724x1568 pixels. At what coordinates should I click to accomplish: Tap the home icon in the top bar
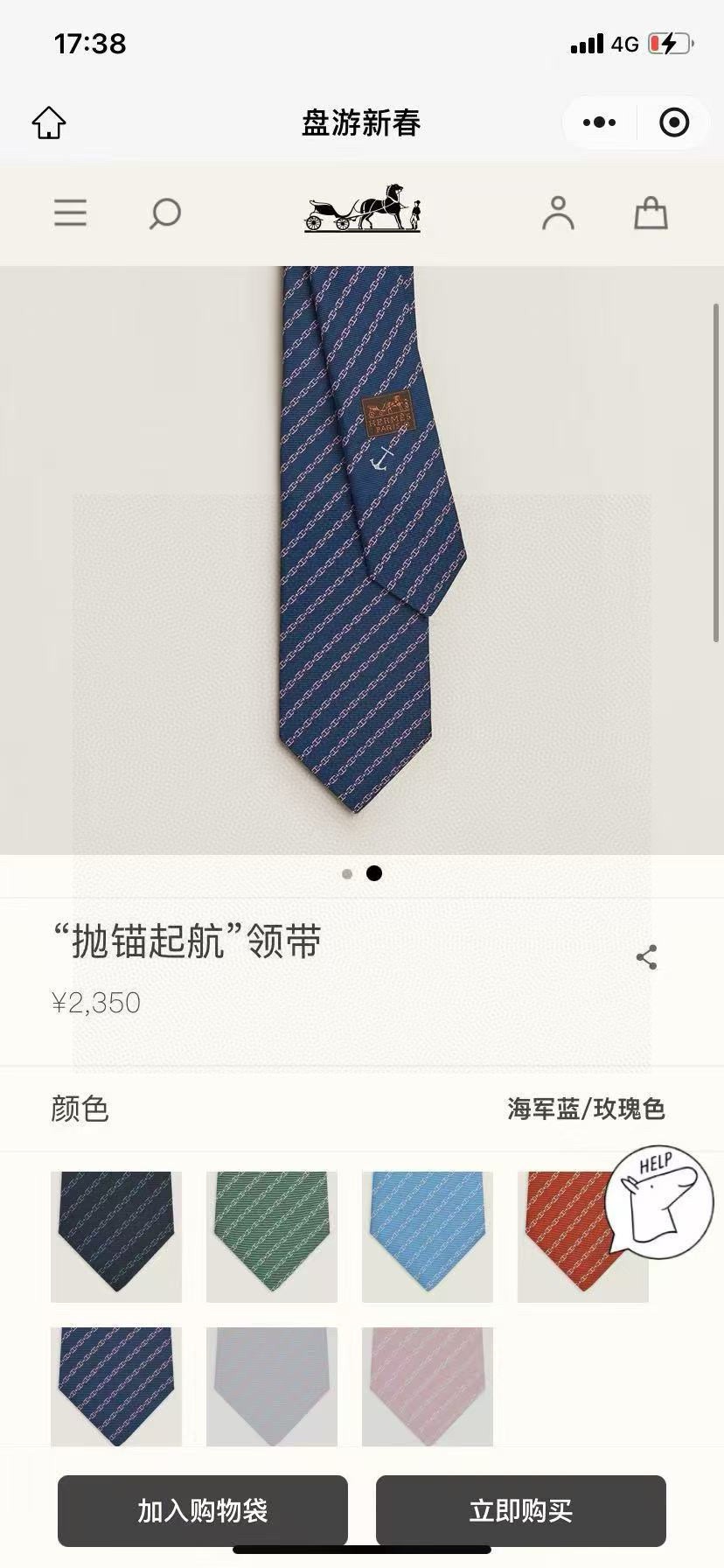50,122
